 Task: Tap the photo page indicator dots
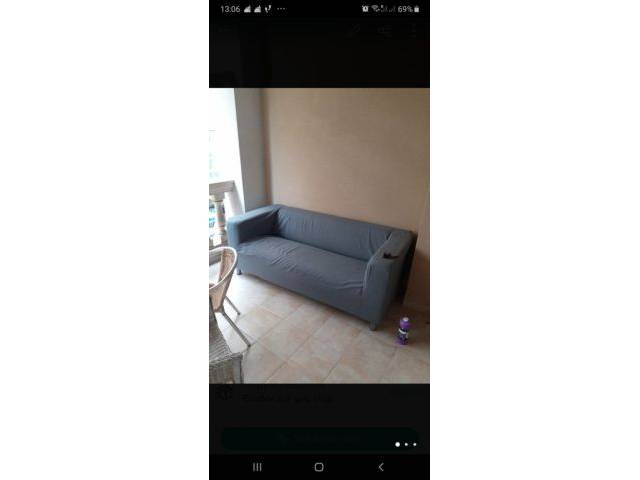pyautogui.click(x=406, y=443)
